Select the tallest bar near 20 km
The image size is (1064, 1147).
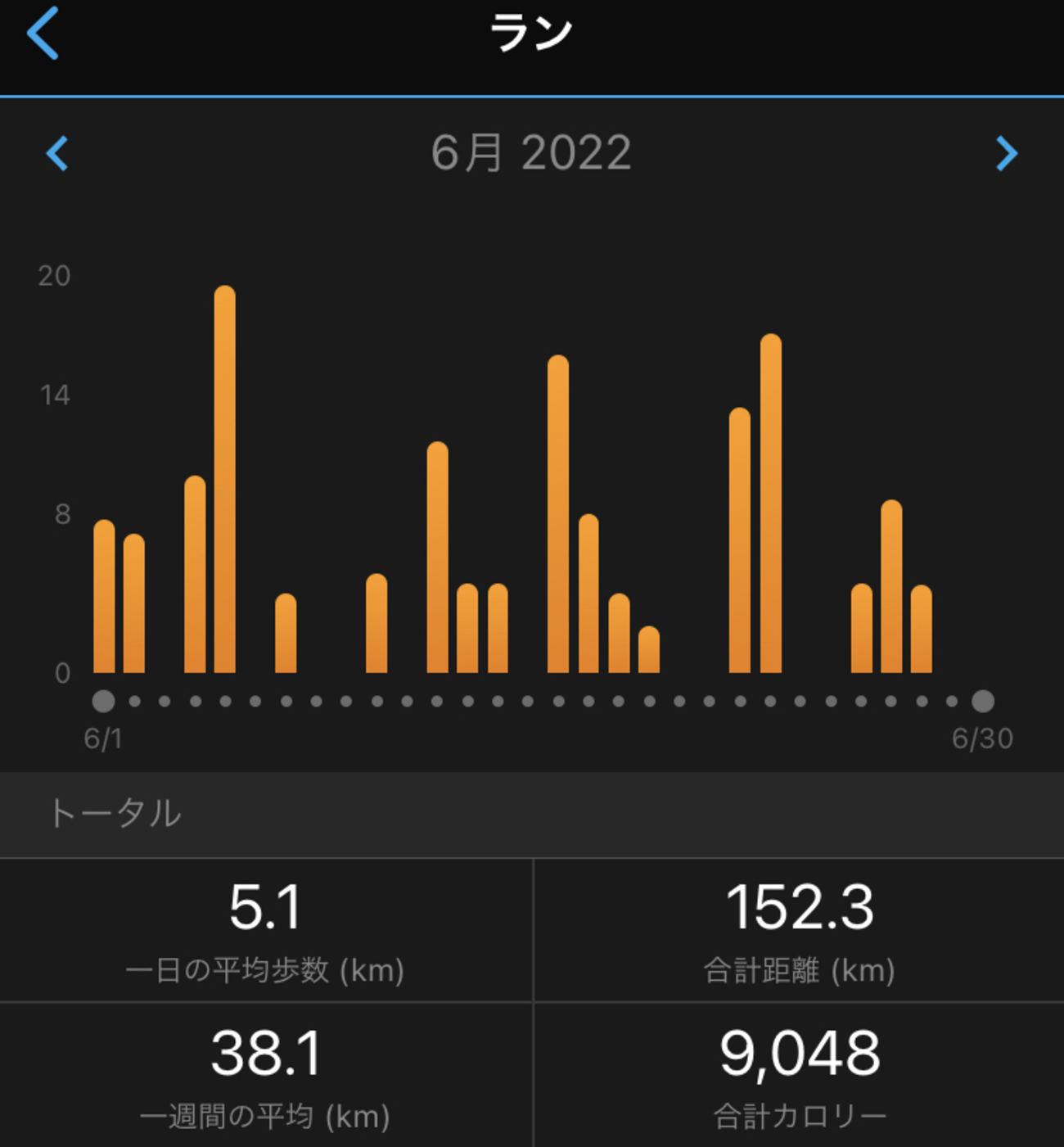point(225,481)
